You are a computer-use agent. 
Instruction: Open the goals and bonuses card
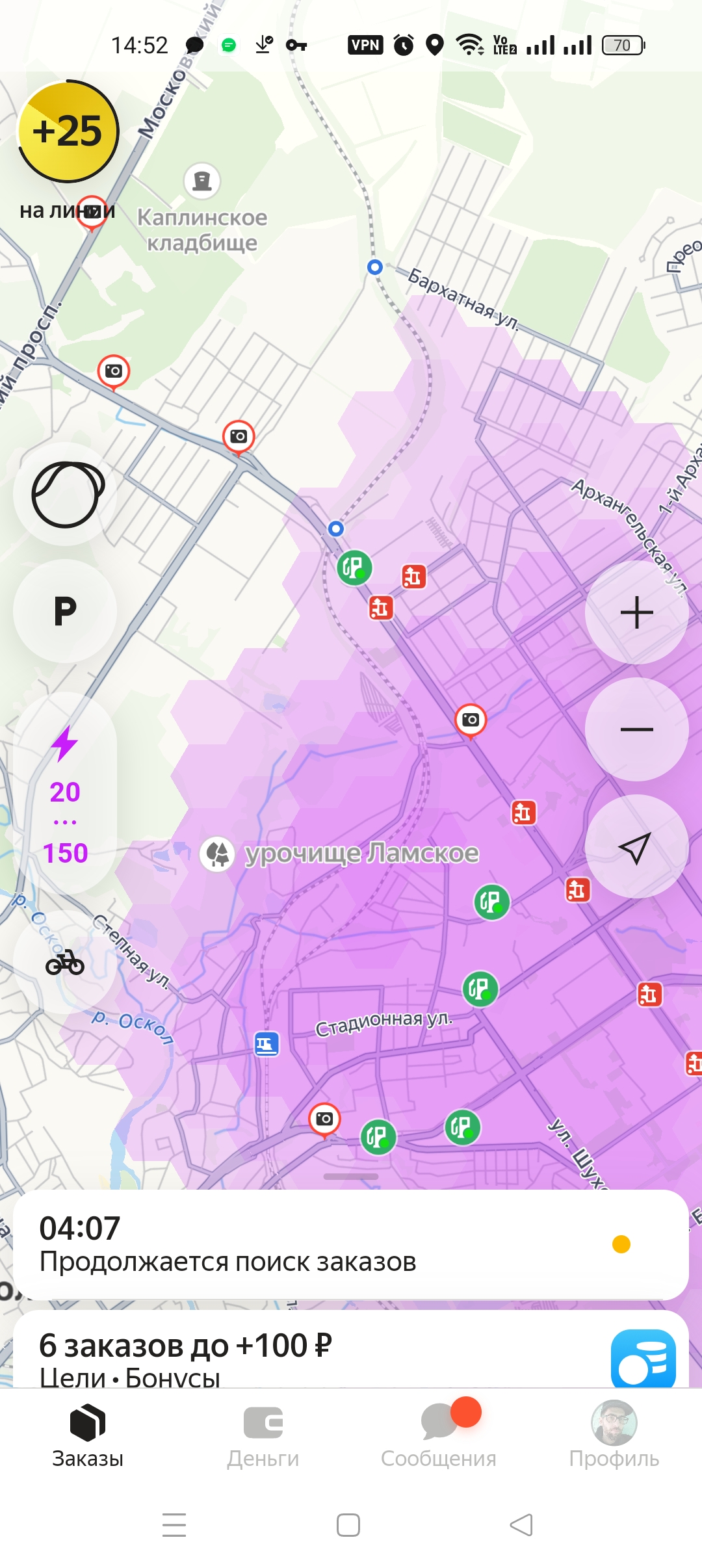pyautogui.click(x=351, y=1348)
